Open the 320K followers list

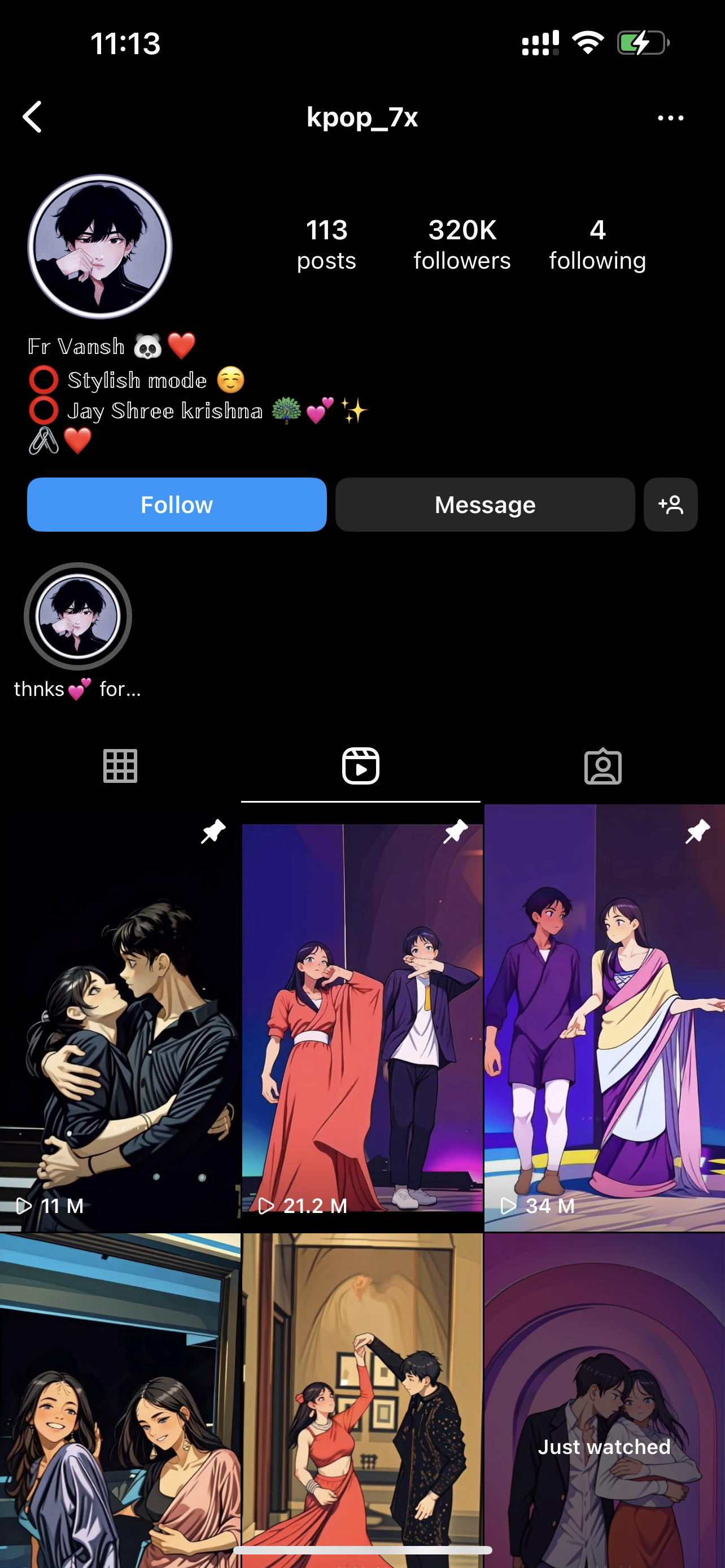461,245
